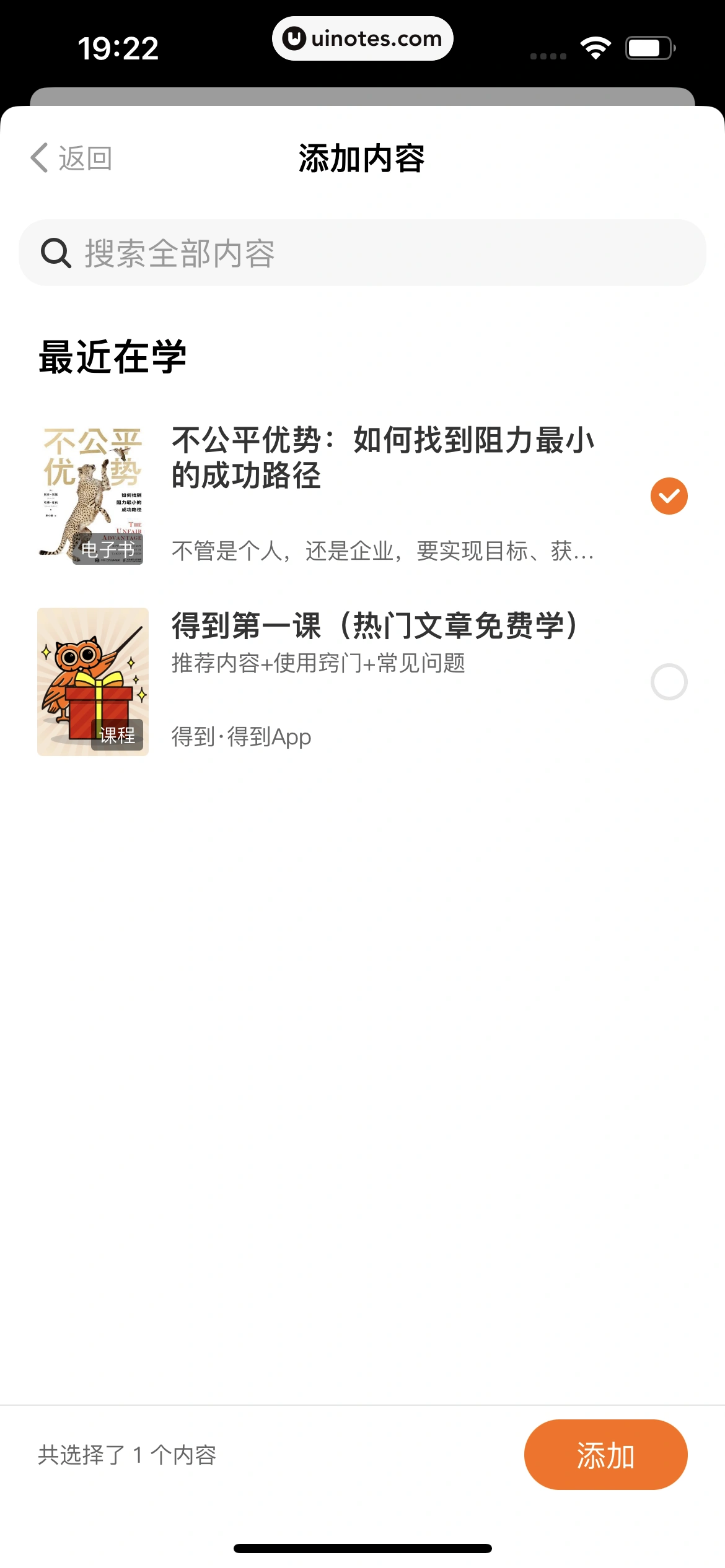Uncheck the 不公平优势 ebook selection
725x1568 pixels.
click(669, 496)
